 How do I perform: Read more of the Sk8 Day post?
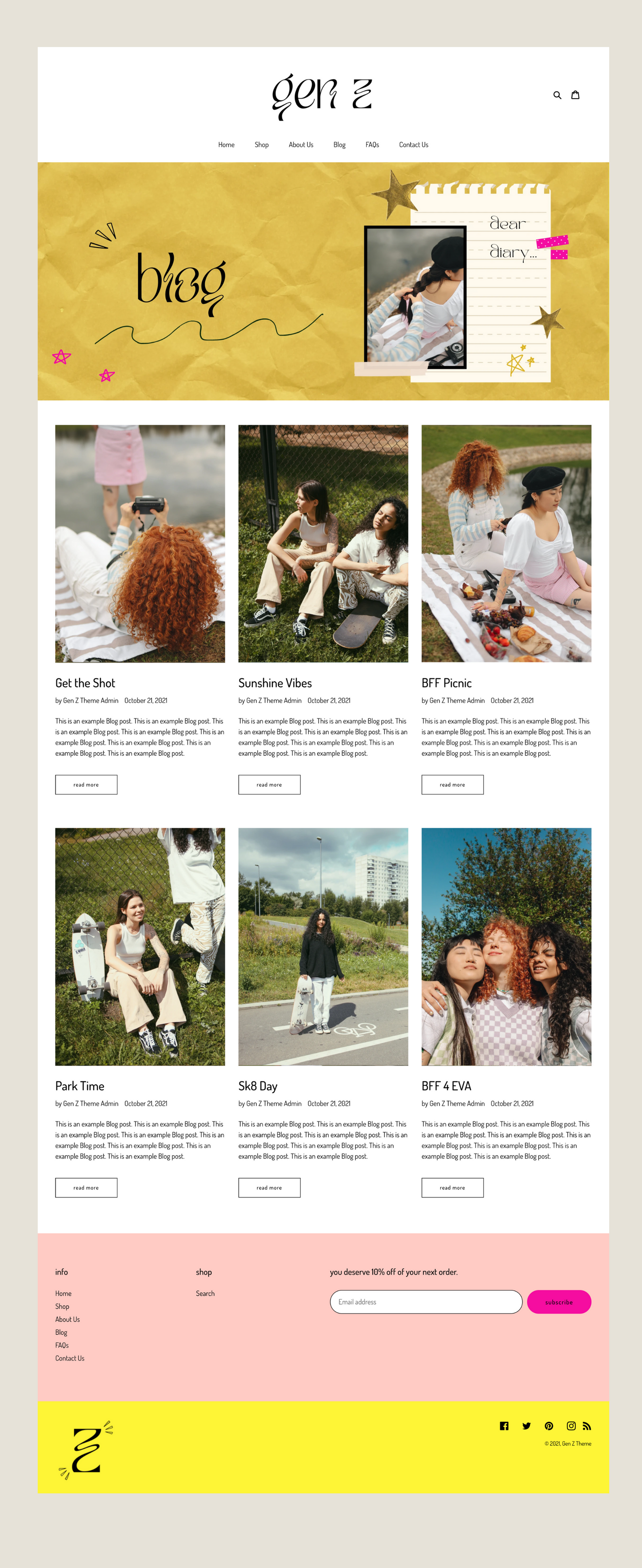click(269, 1188)
